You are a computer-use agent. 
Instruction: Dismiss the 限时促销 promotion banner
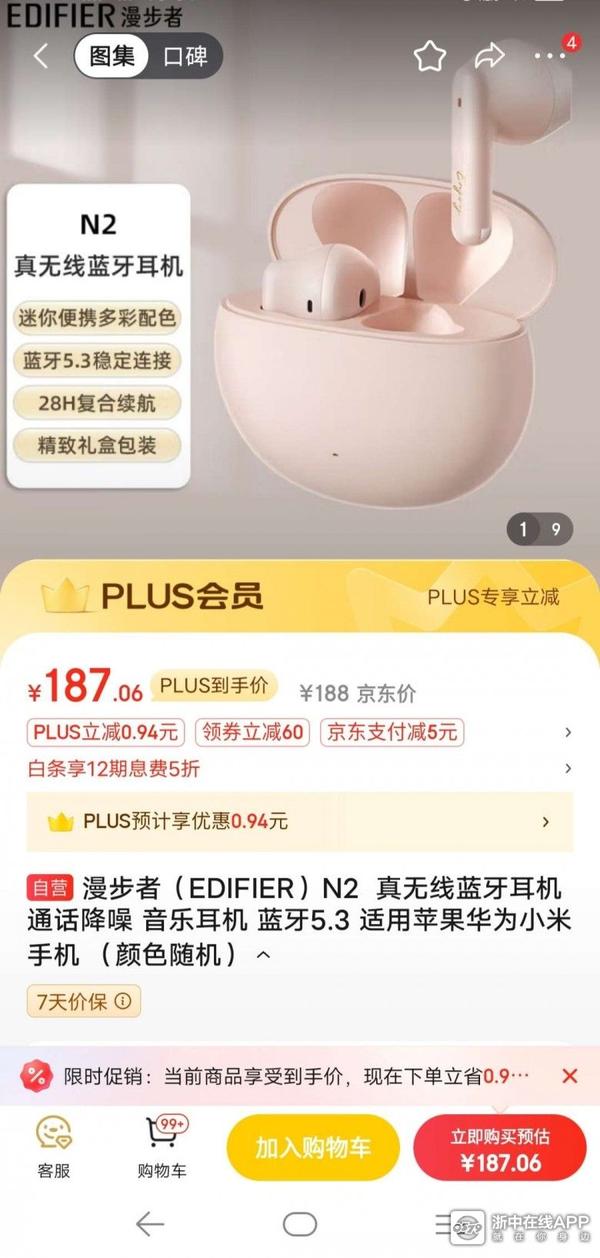point(569,1076)
